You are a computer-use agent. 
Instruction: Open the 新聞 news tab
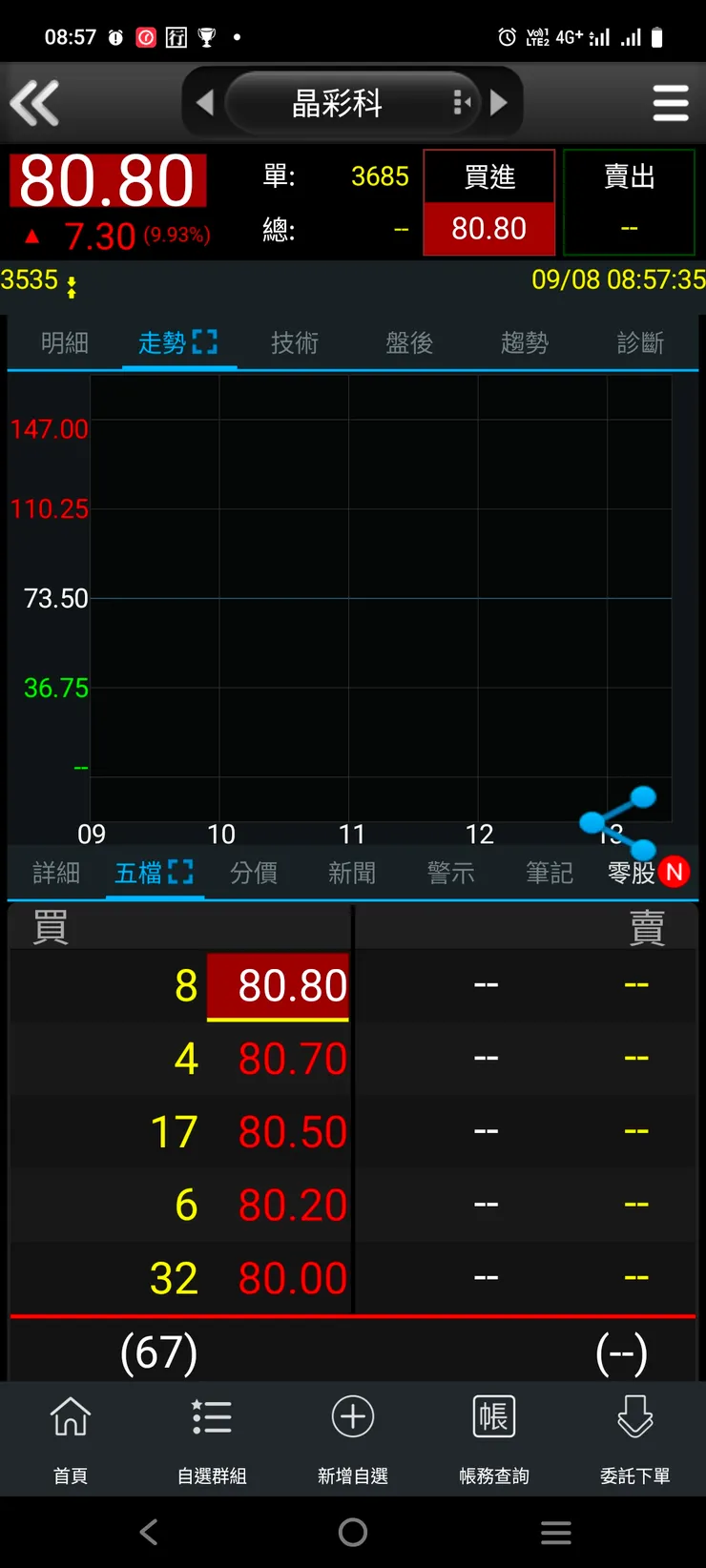pos(352,873)
